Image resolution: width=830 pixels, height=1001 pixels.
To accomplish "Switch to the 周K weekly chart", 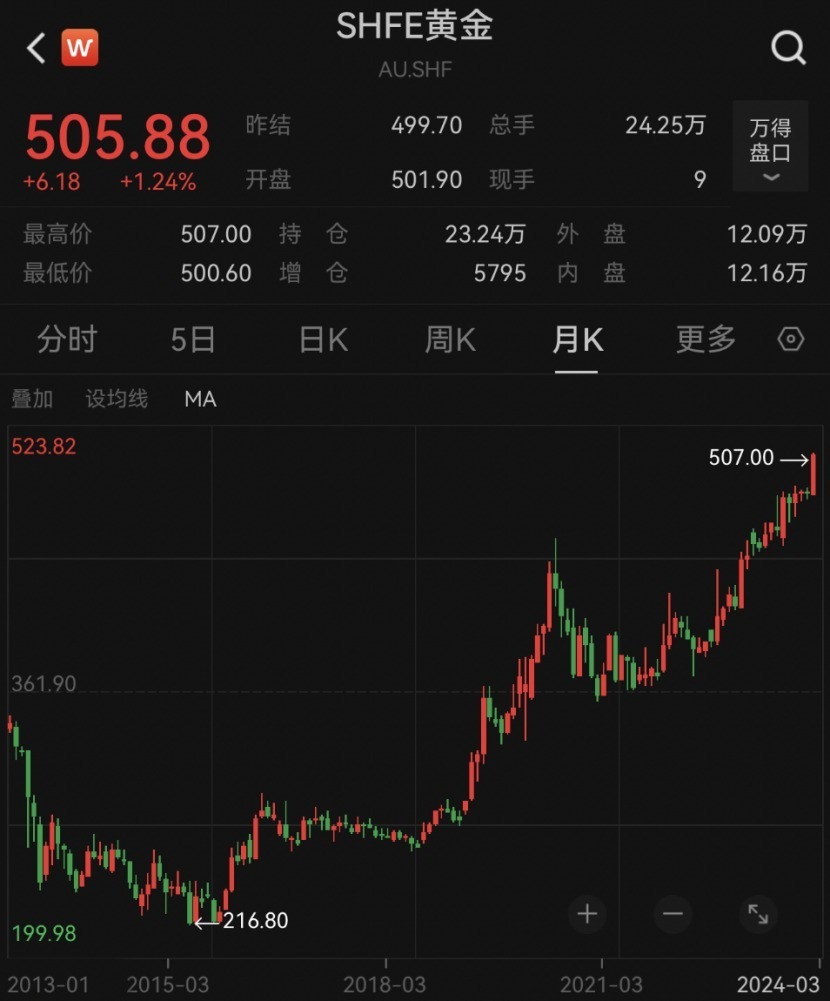I will pyautogui.click(x=448, y=340).
